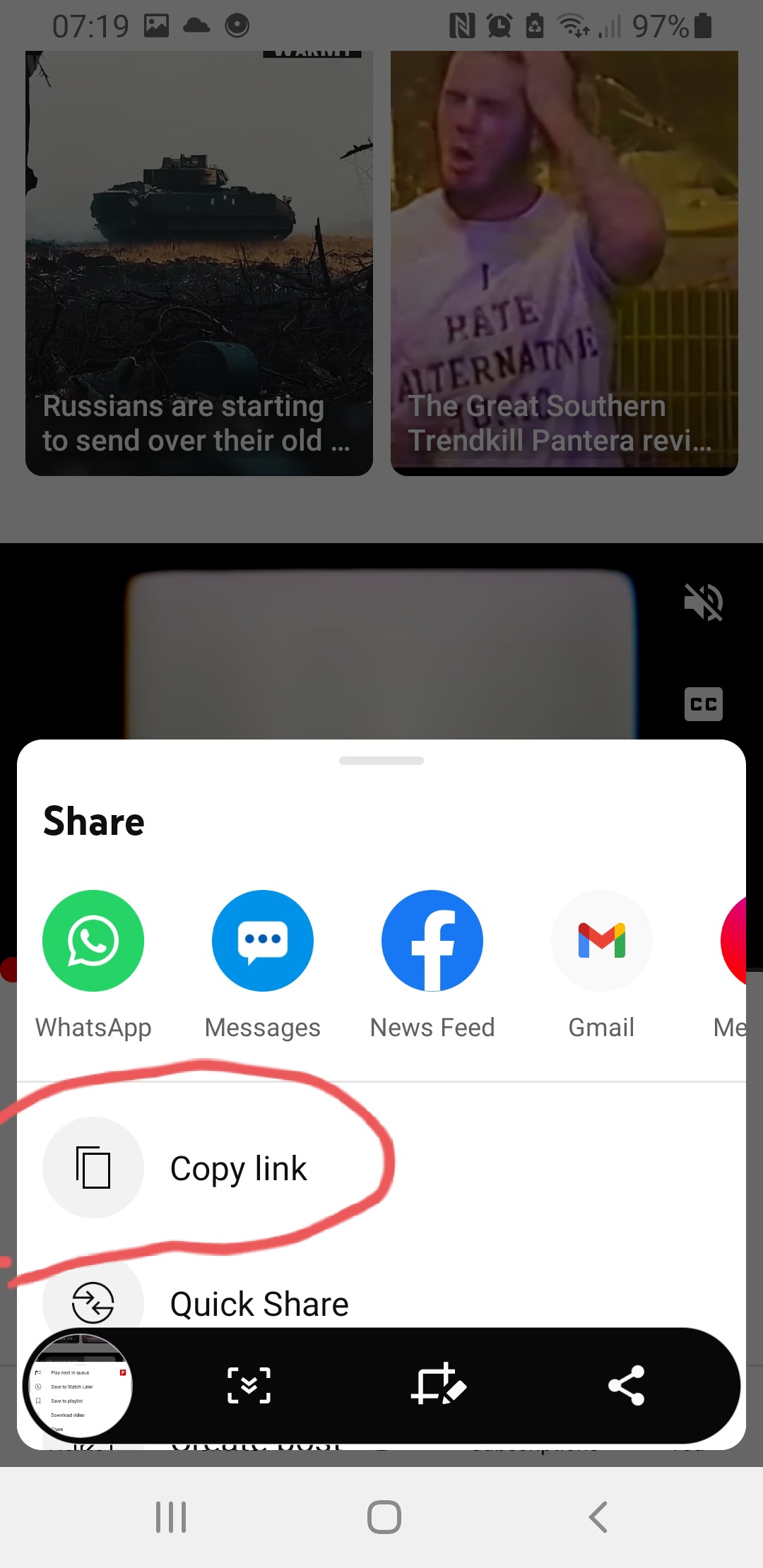
Task: Share via WhatsApp
Action: coord(93,941)
